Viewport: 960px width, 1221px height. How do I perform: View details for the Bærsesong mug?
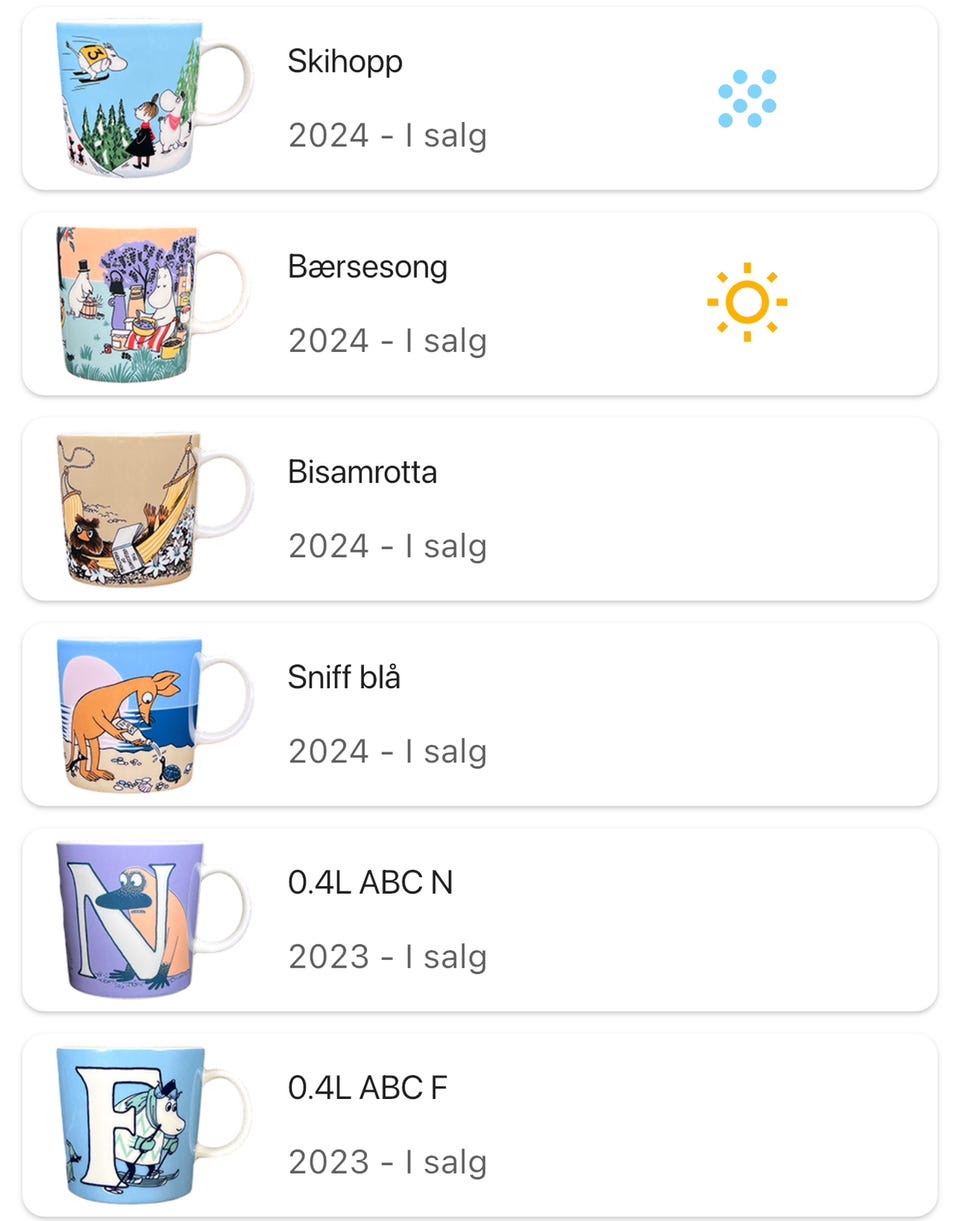tap(480, 303)
